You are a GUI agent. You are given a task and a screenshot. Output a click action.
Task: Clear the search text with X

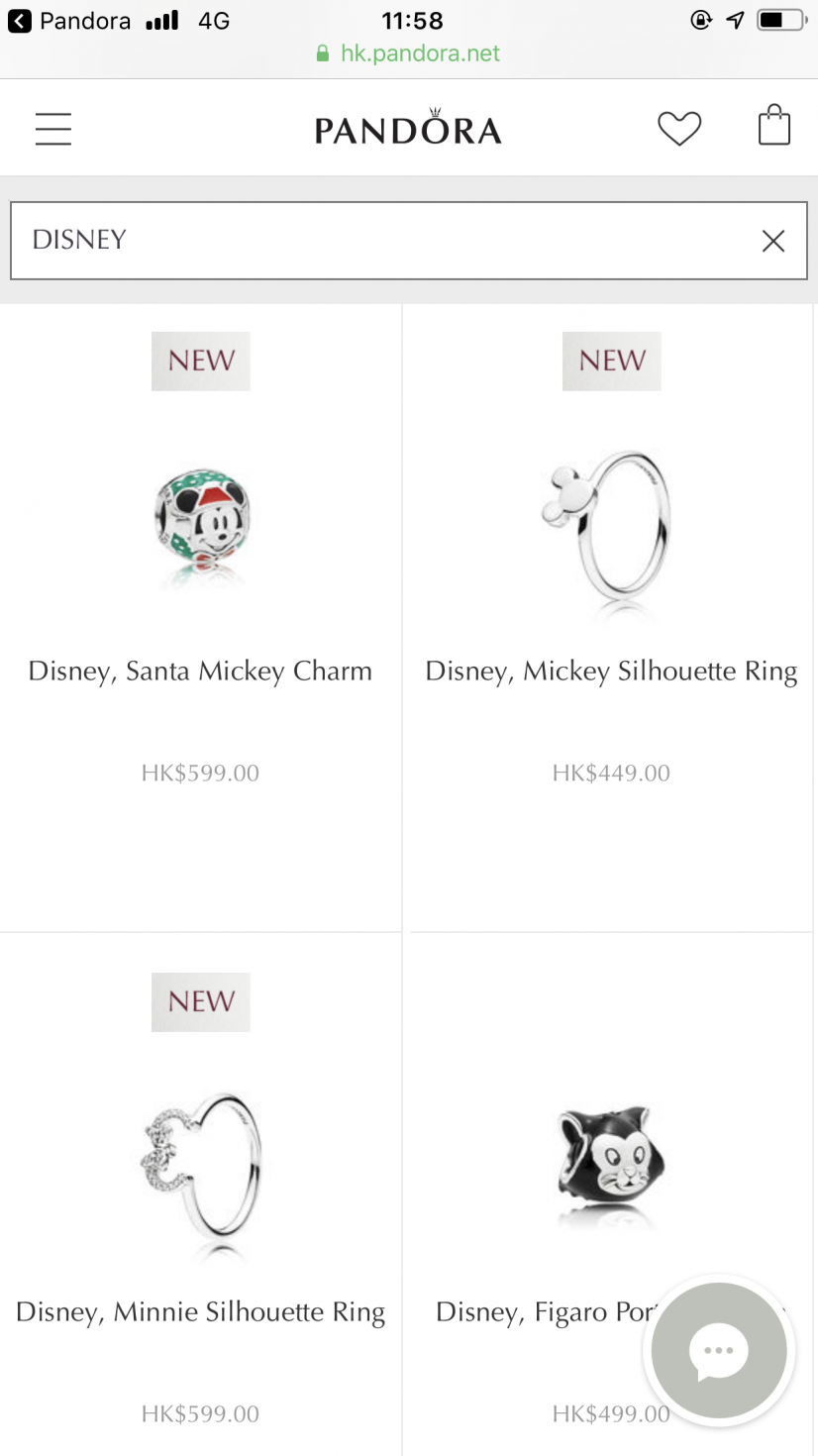773,241
